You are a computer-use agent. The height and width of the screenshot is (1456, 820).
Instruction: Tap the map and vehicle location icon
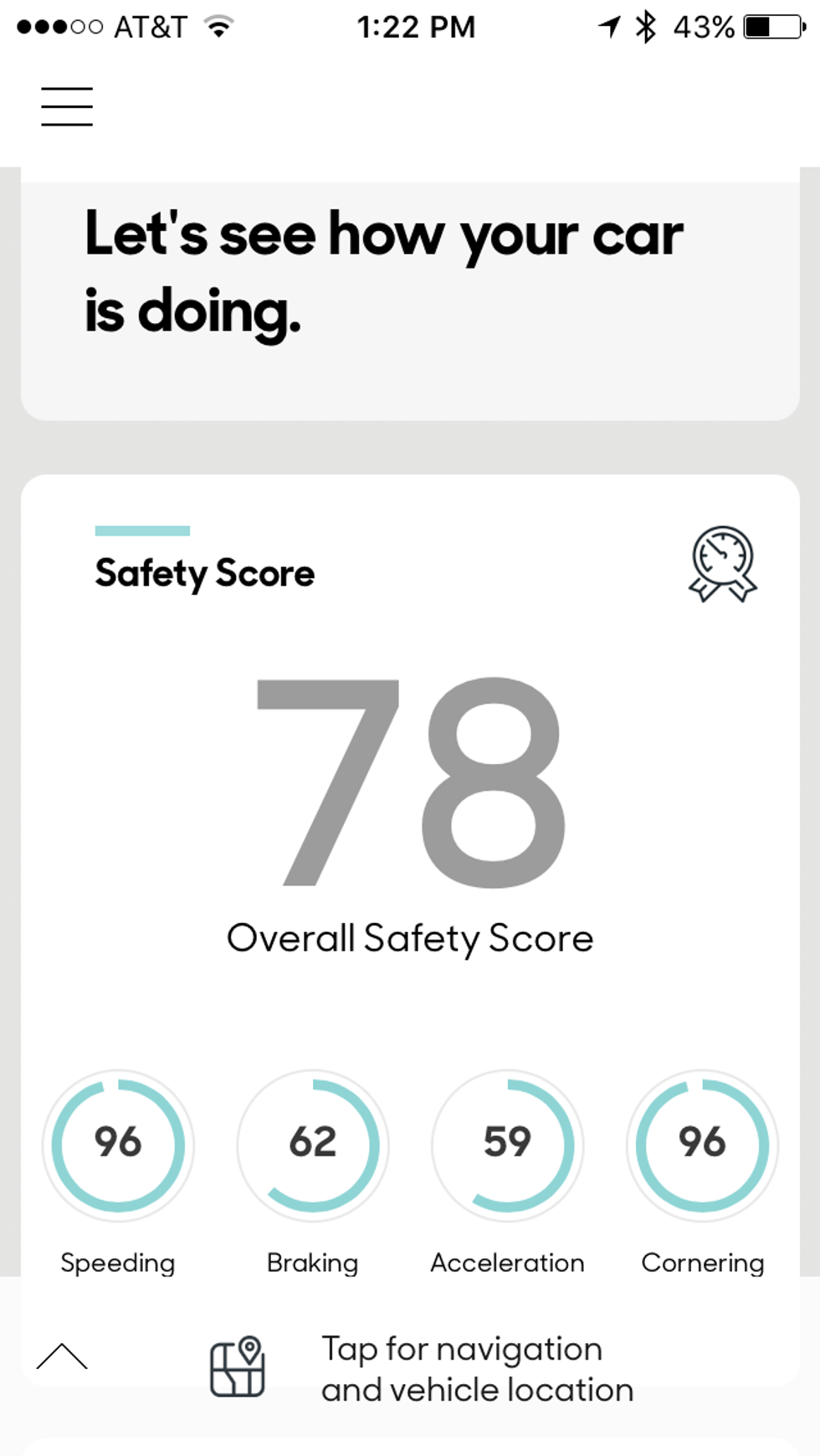coord(238,1364)
